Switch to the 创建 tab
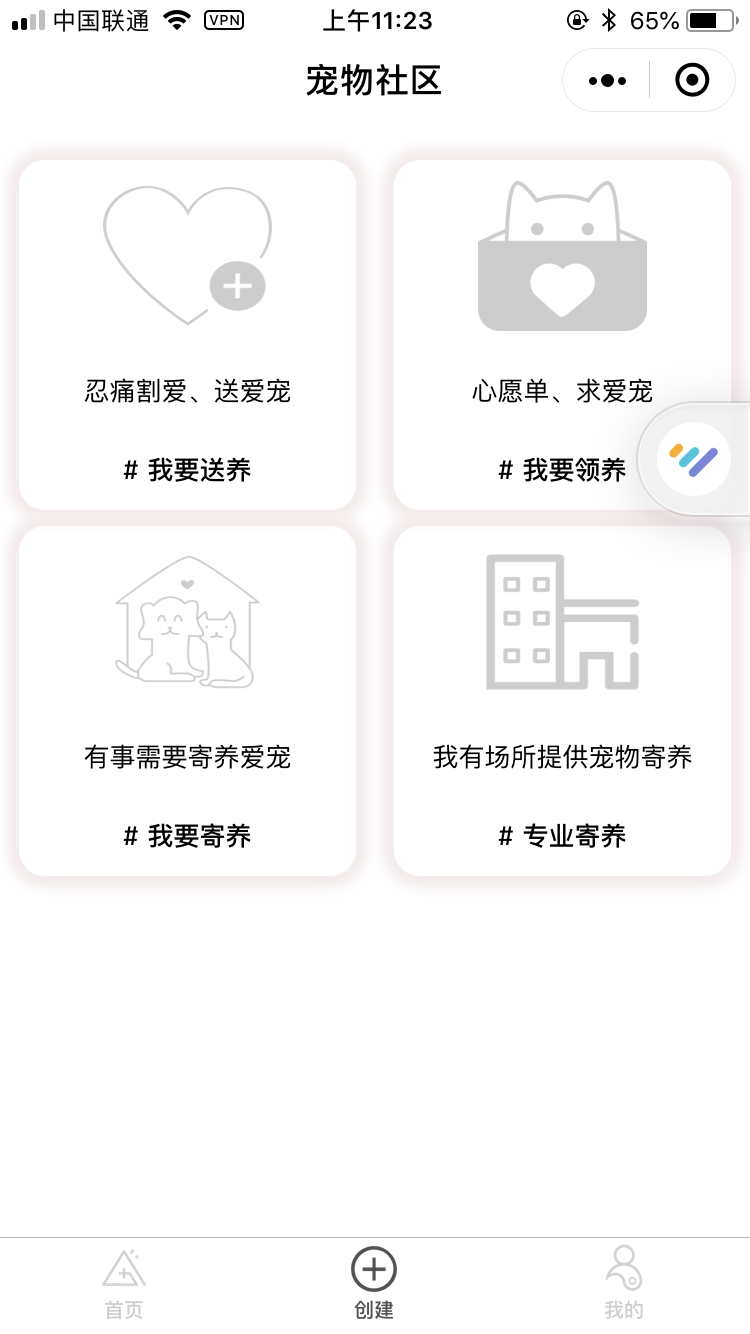The width and height of the screenshot is (750, 1334). 374,1285
